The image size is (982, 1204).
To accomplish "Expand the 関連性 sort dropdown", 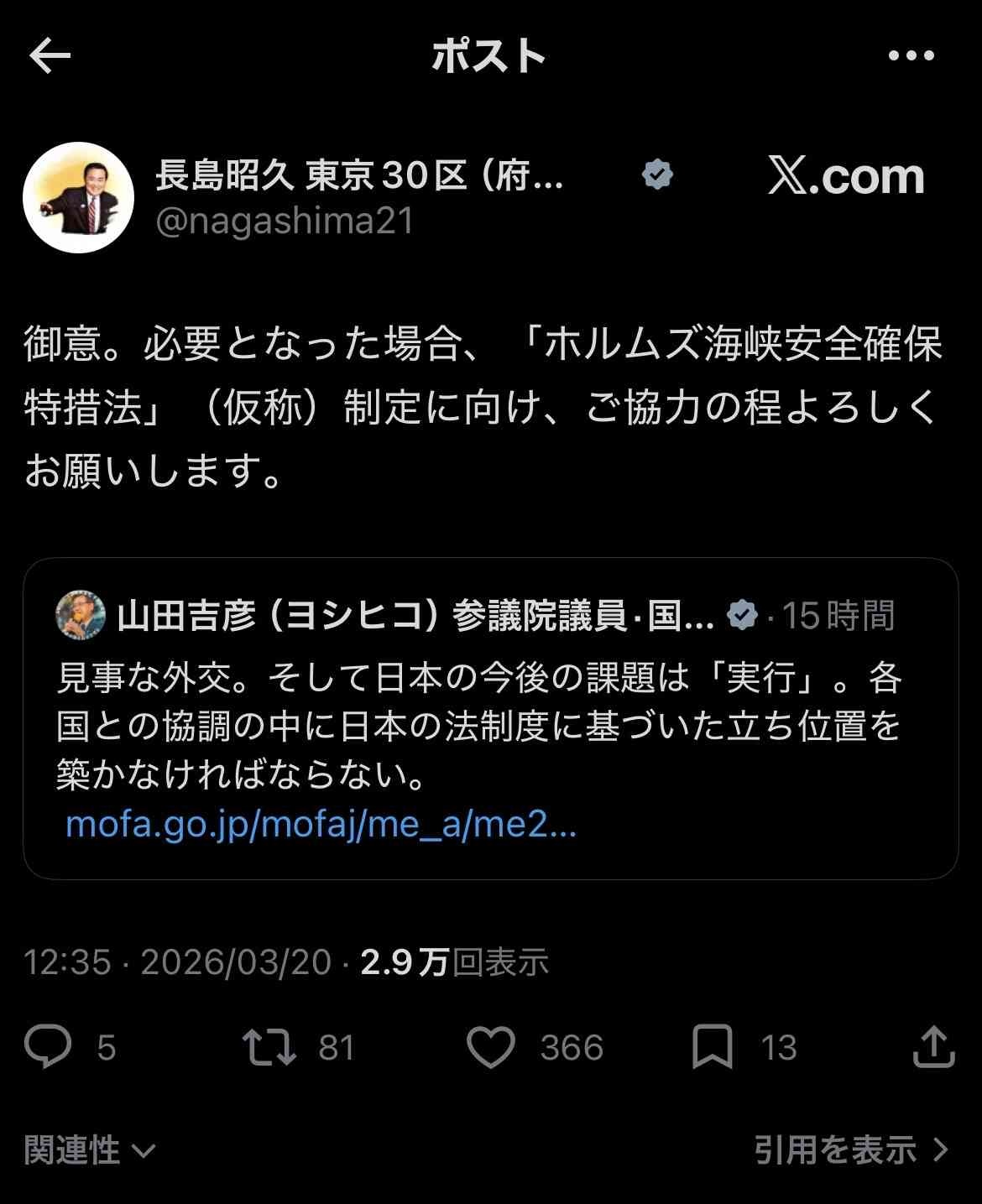I will (x=90, y=1149).
